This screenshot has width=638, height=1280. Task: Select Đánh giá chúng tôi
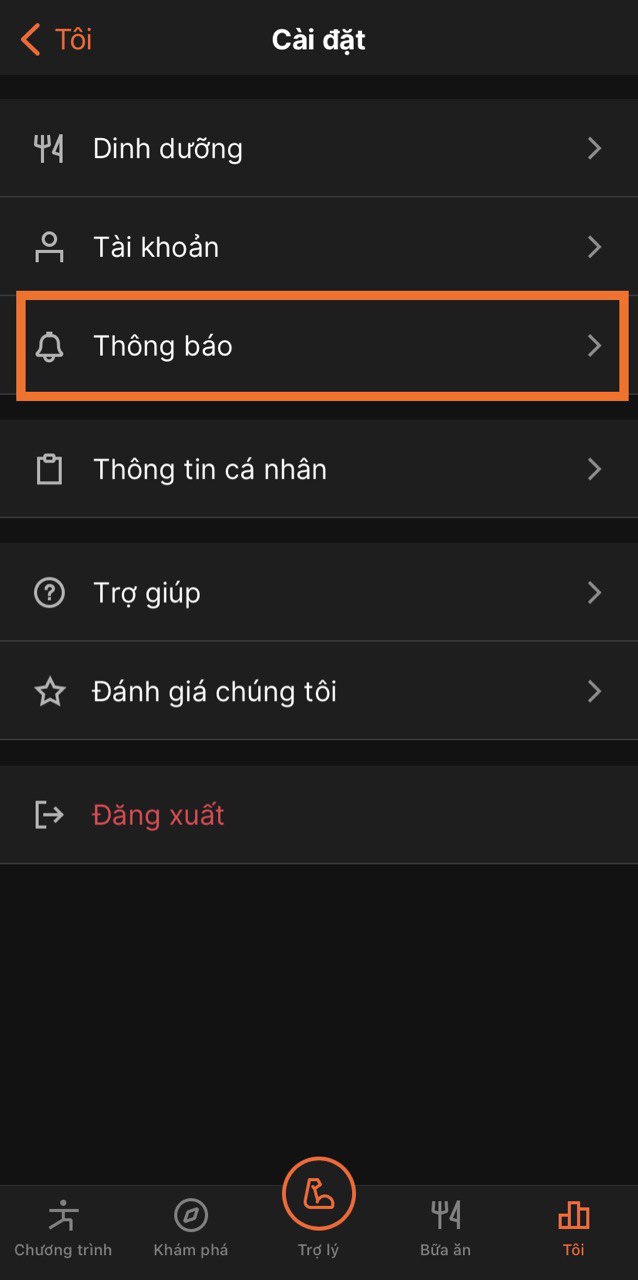click(x=319, y=691)
